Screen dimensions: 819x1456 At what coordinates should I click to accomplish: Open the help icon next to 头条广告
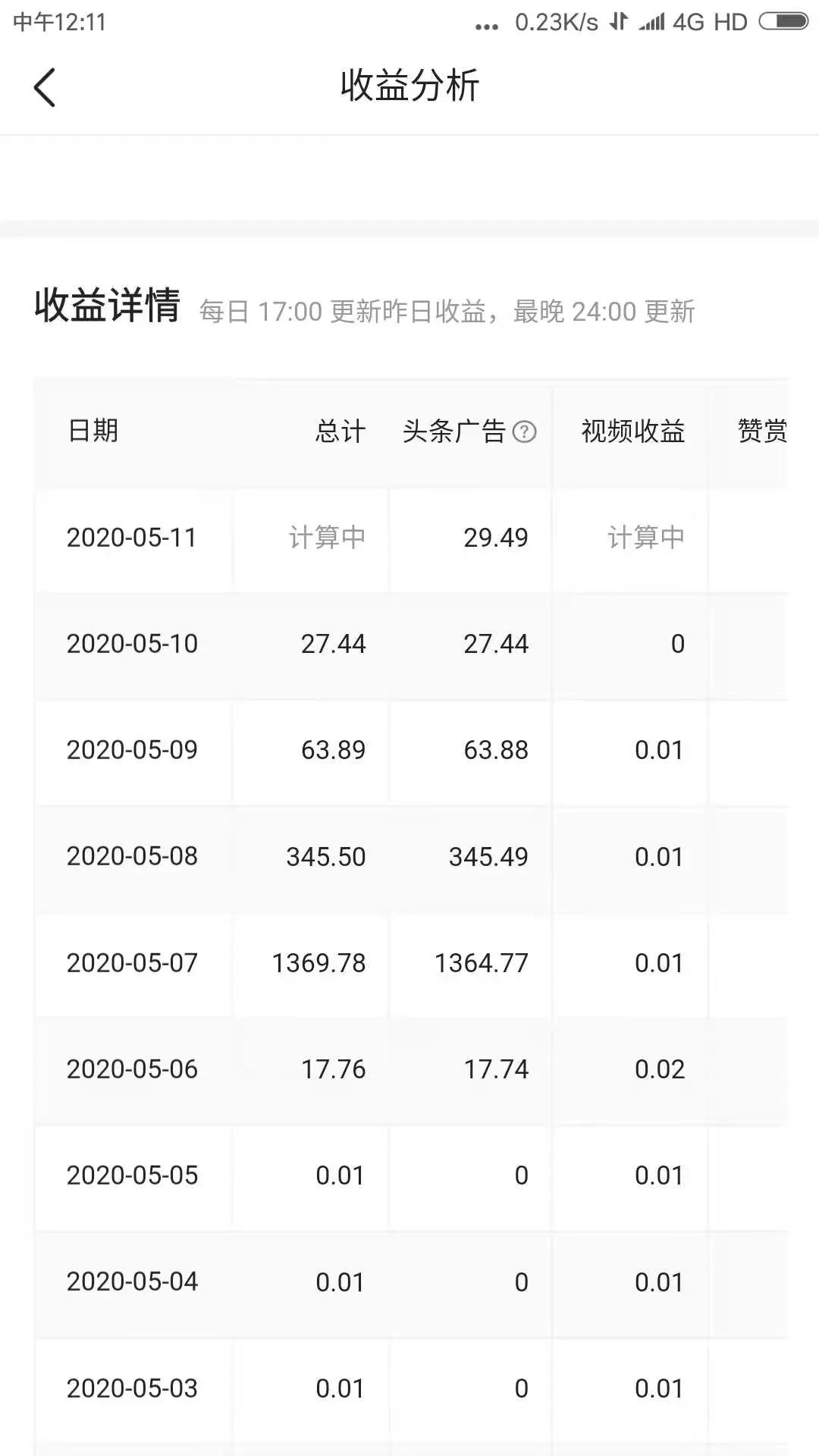524,431
